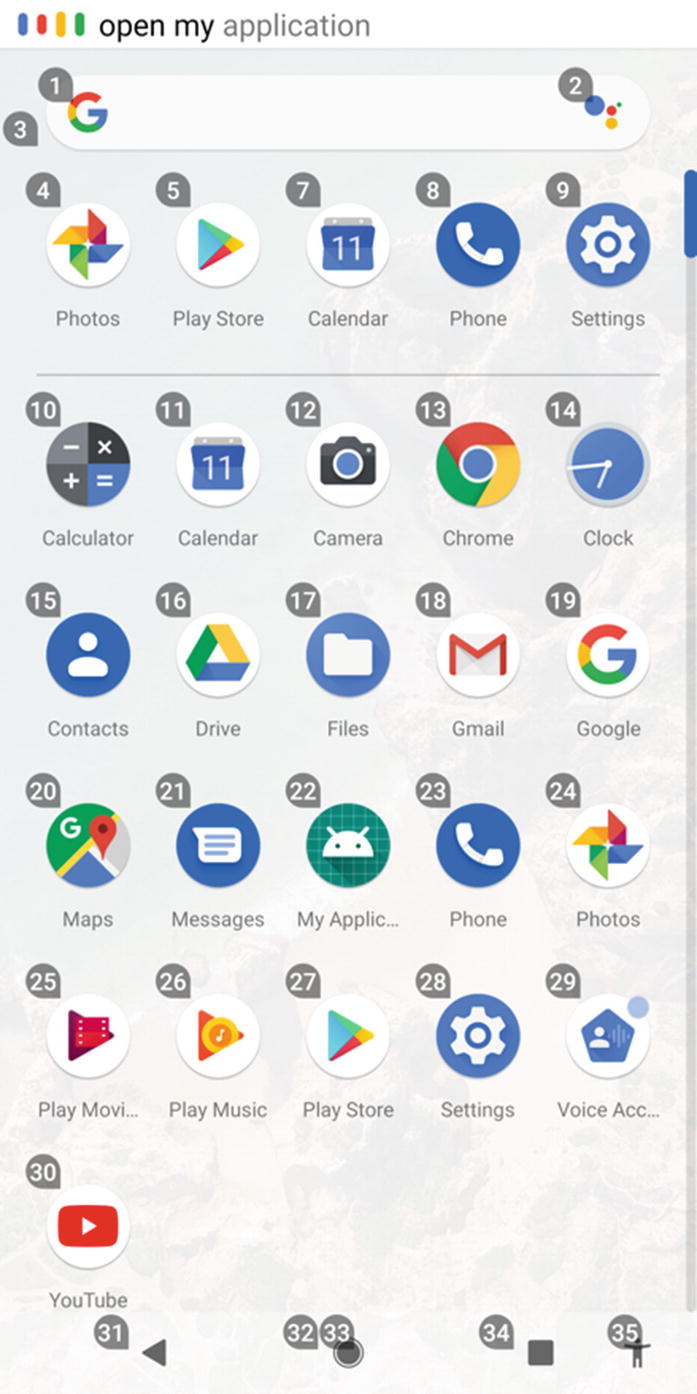Open the Messages app
The width and height of the screenshot is (697, 1394).
pos(218,846)
